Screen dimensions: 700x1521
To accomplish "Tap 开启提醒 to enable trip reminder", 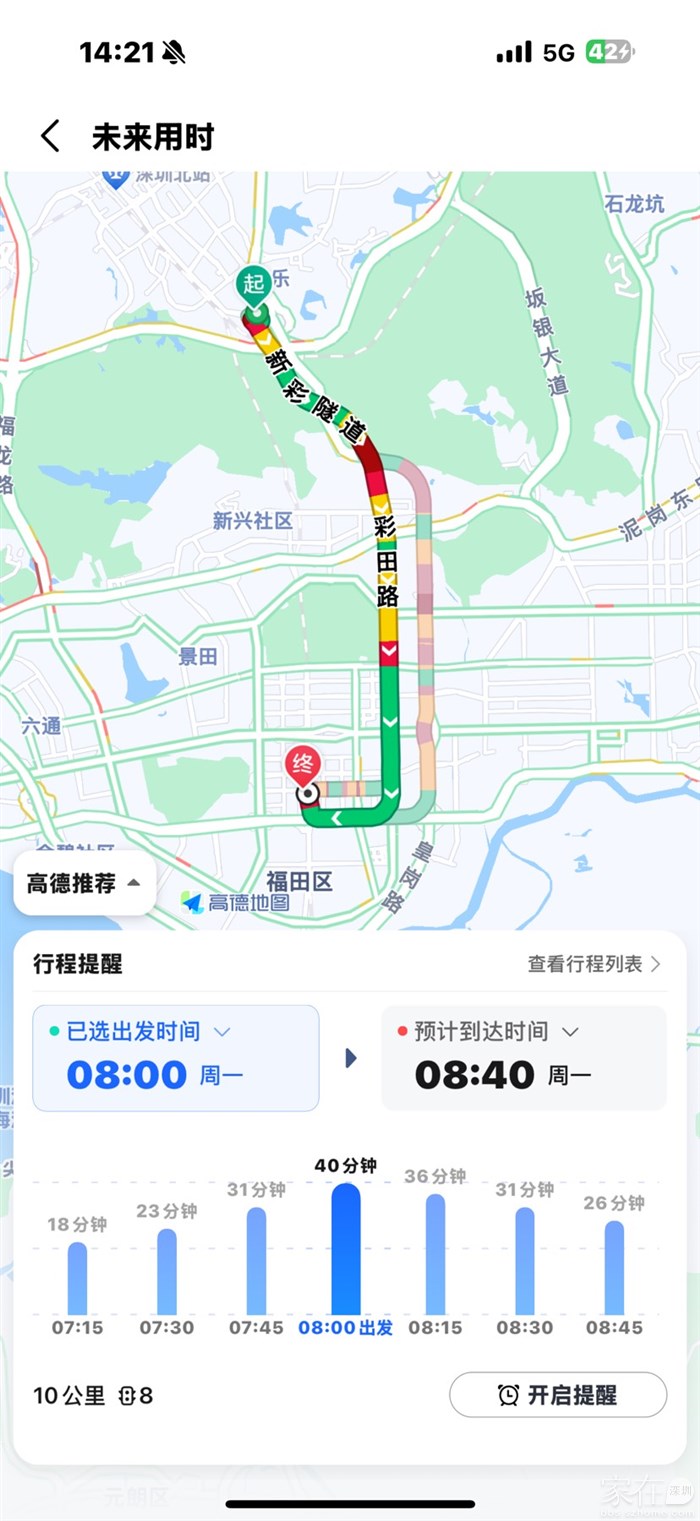I will 557,1395.
